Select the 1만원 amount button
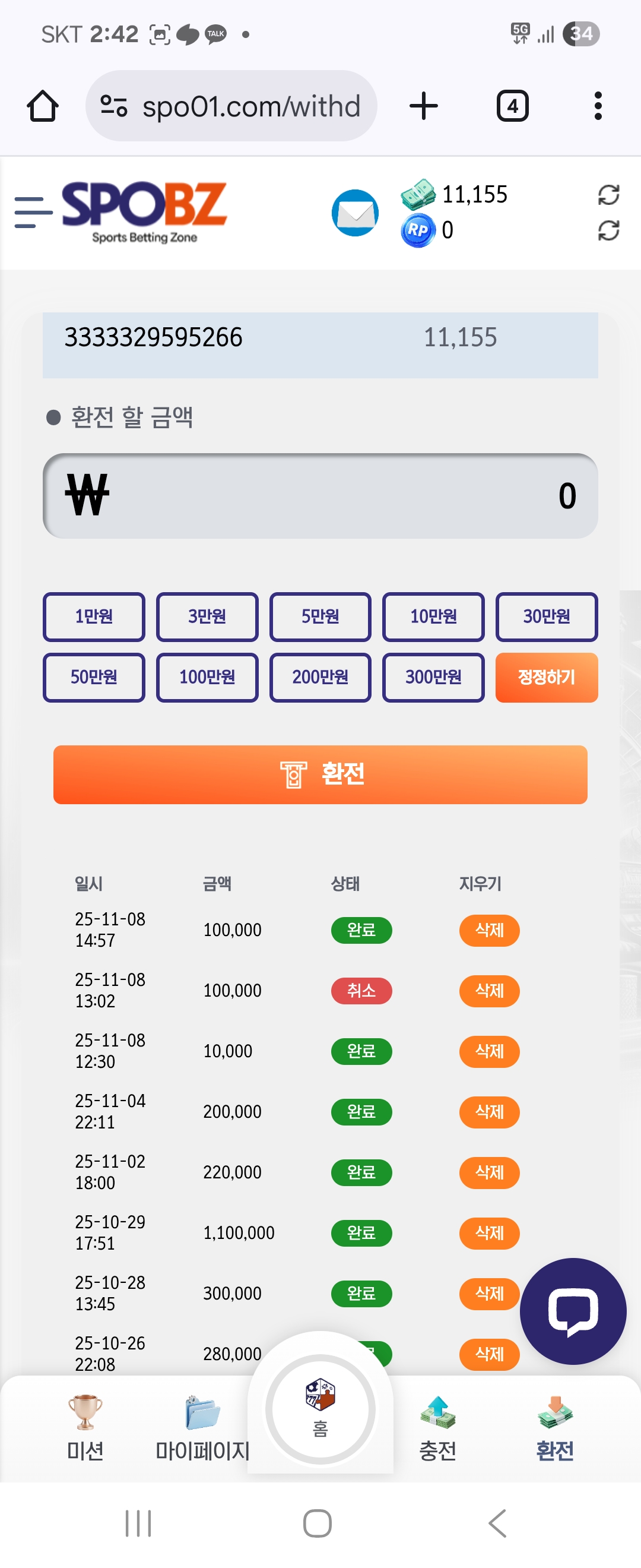 94,617
